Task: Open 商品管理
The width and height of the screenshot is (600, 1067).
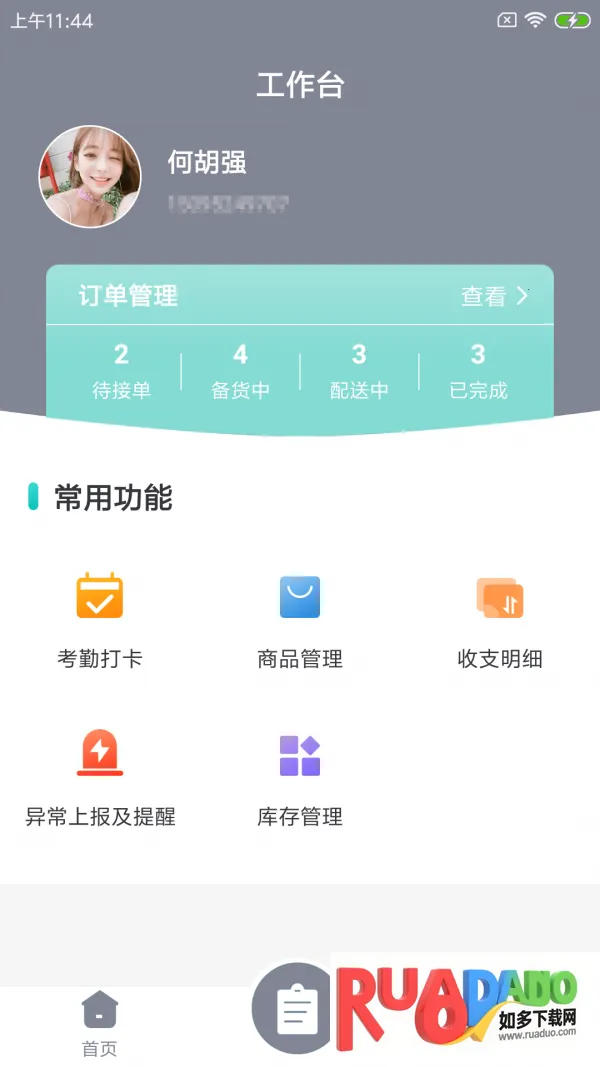Action: point(300,618)
